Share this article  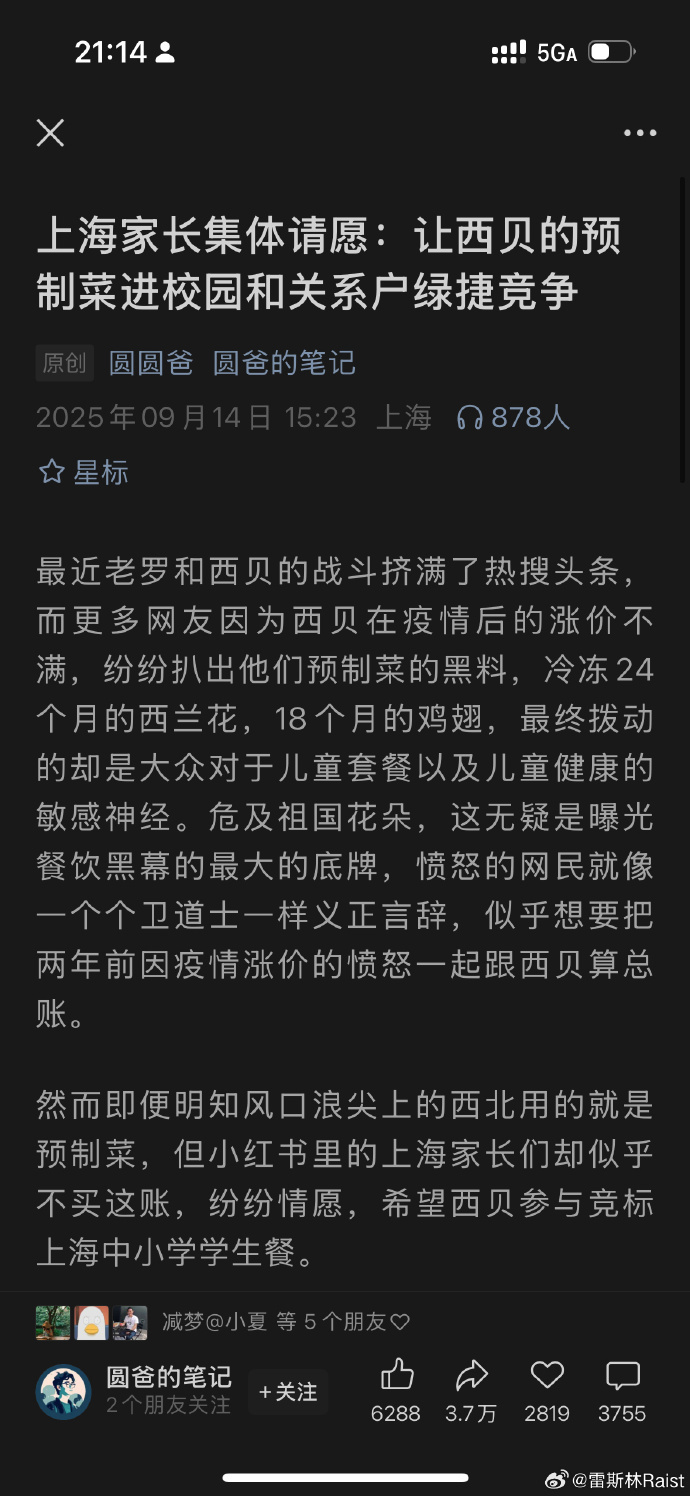point(471,1376)
